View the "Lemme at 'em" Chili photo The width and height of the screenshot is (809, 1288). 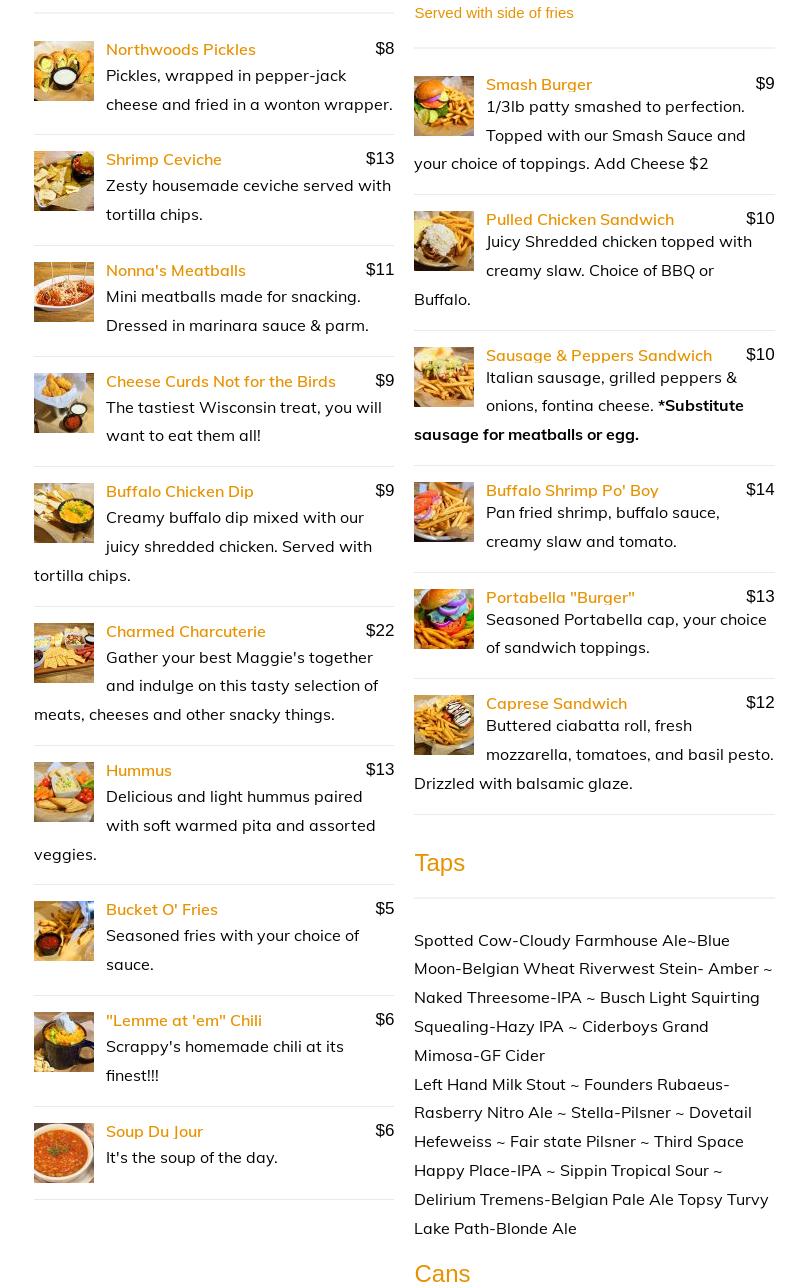(64, 1042)
